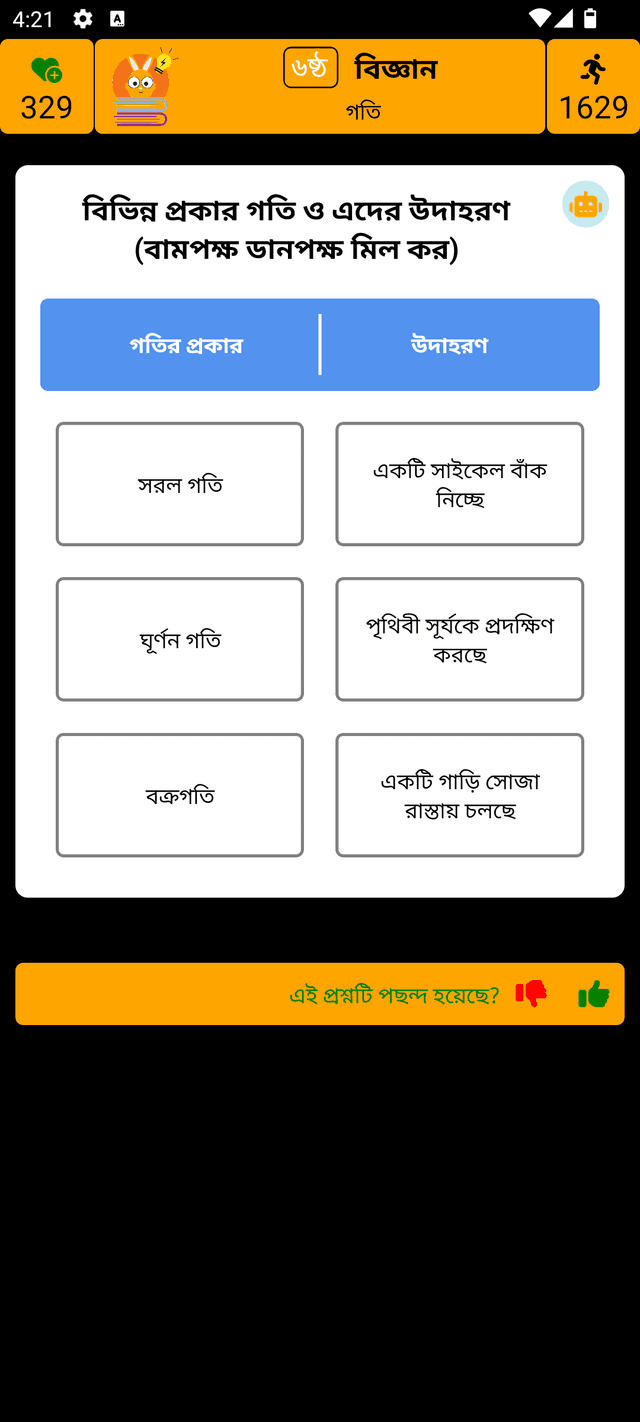This screenshot has height=1422, width=640.
Task: Select the সরল গতি box
Action: coord(180,484)
